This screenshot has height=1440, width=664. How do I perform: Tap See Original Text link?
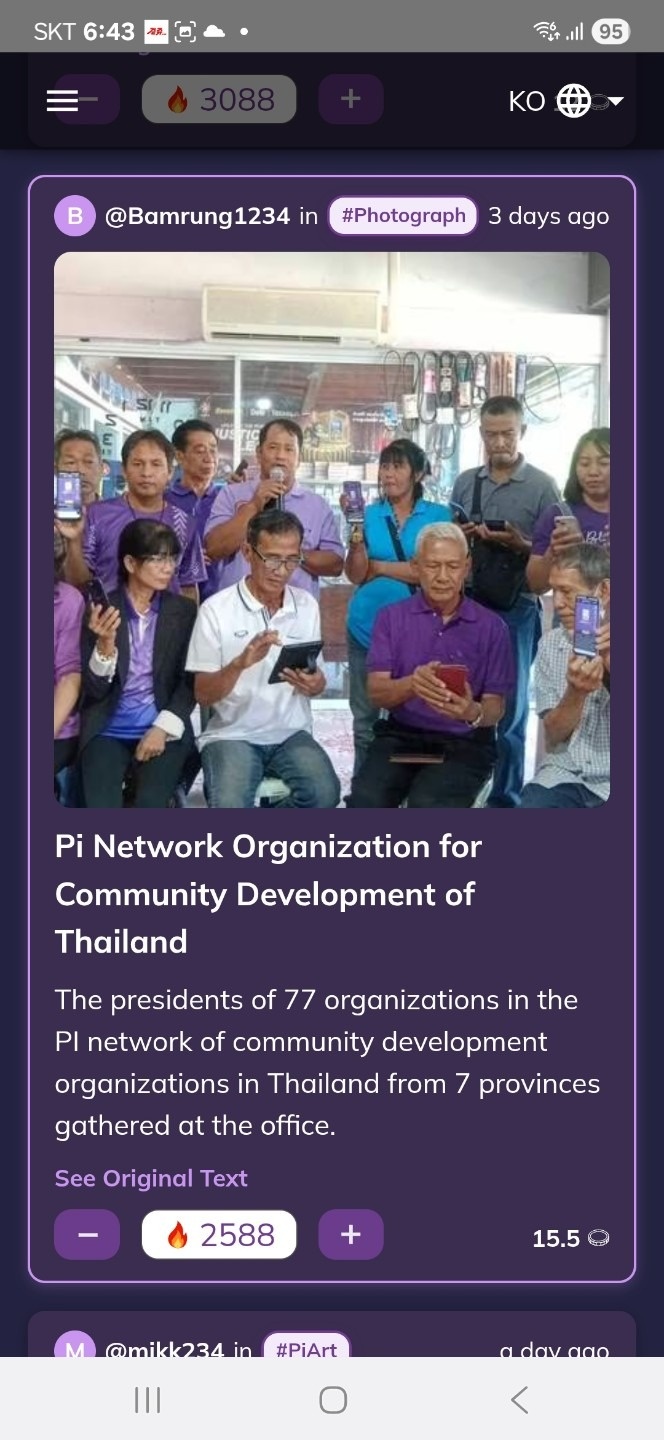click(151, 1178)
